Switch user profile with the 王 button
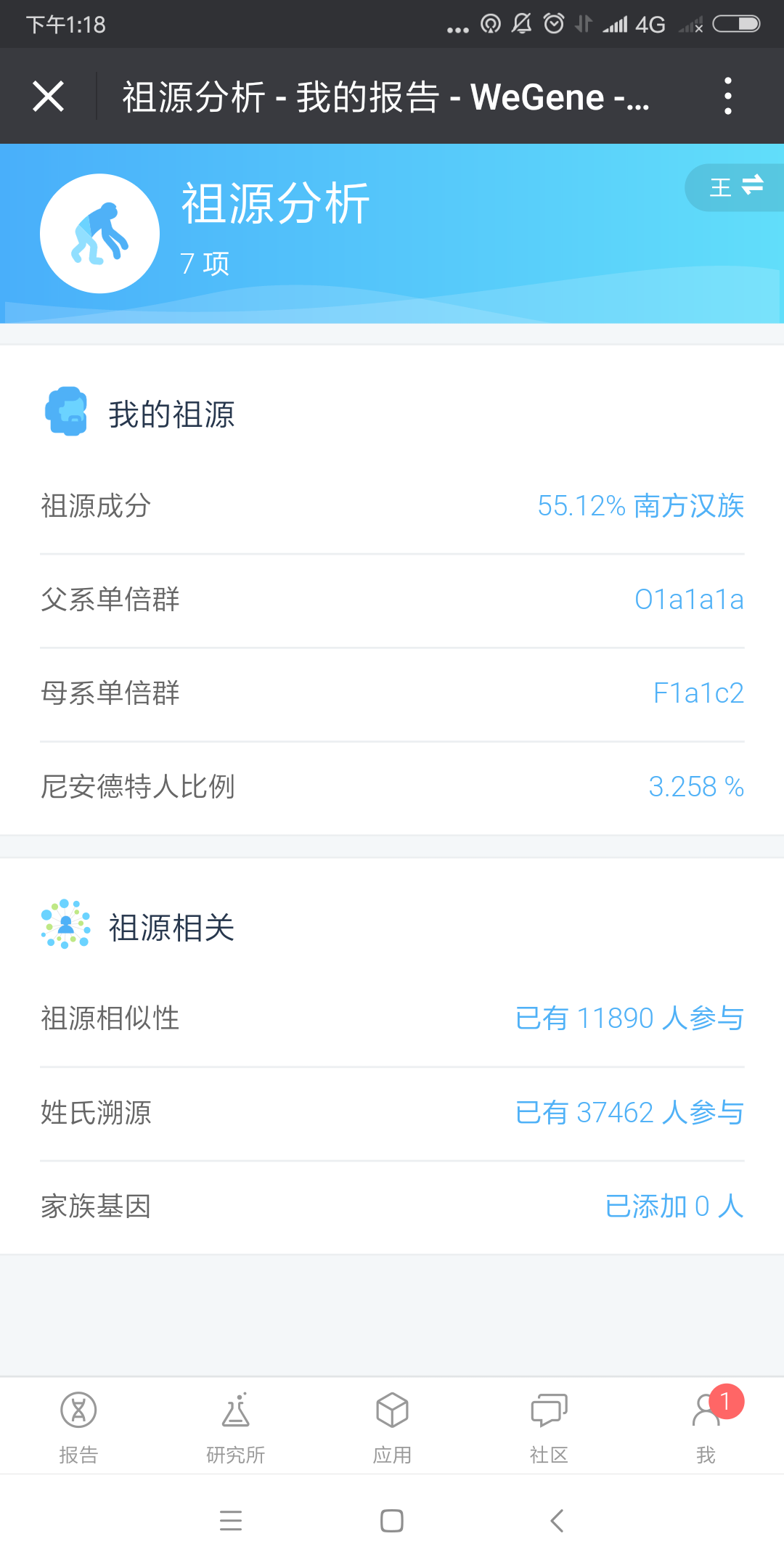The image size is (784, 1568). click(735, 187)
